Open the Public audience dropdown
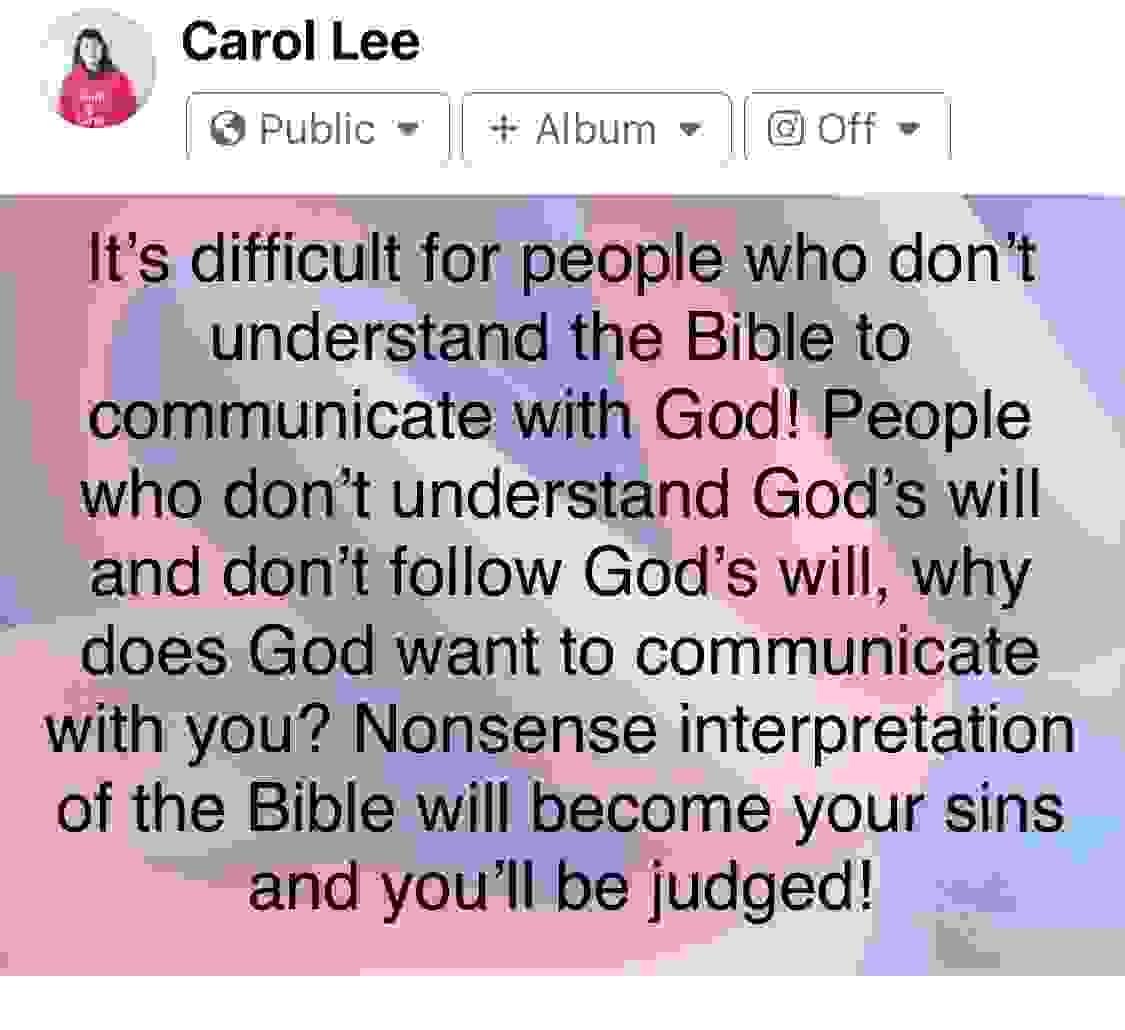Screen dimensions: 1125x1030 317,129
